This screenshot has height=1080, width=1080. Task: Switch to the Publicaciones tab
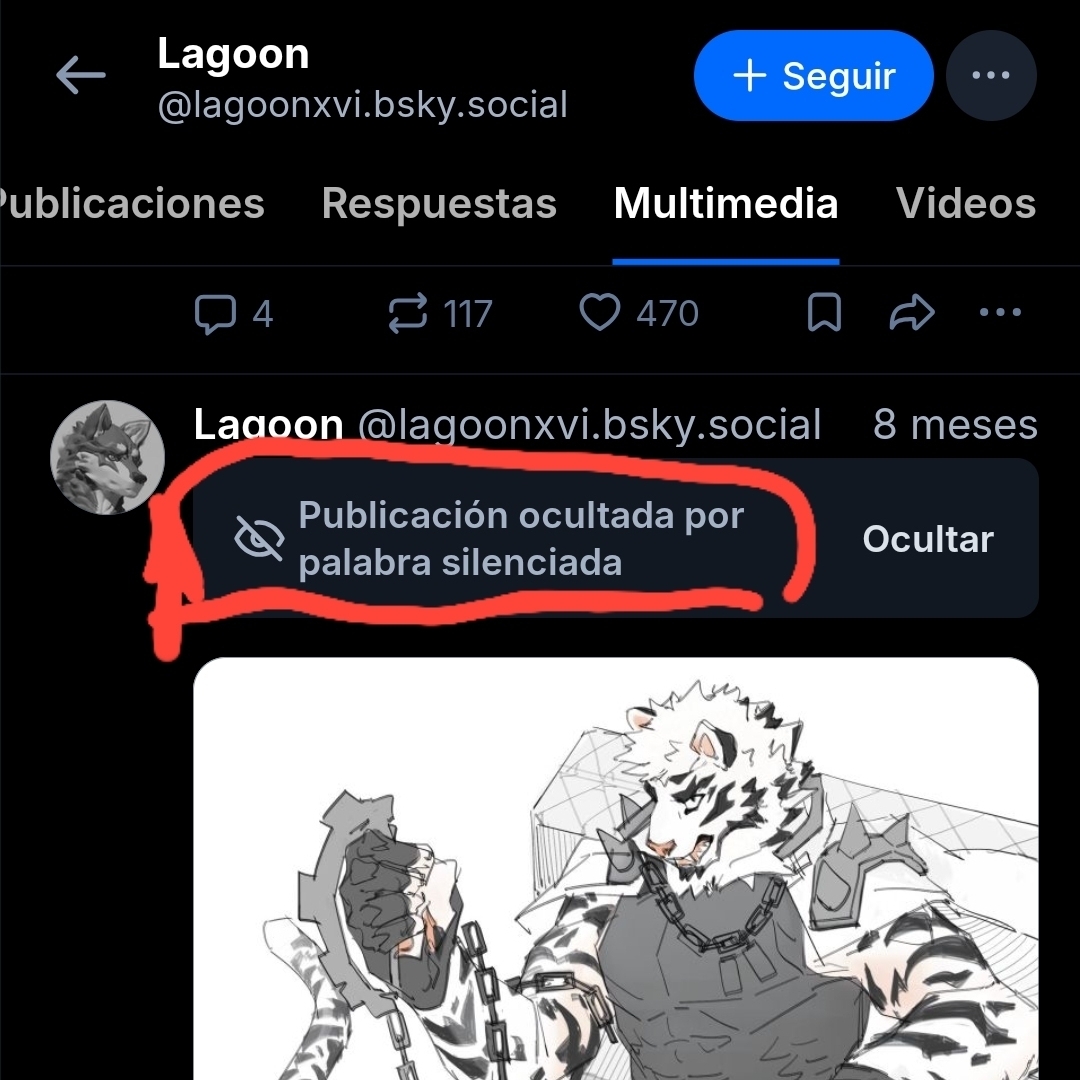click(x=130, y=204)
